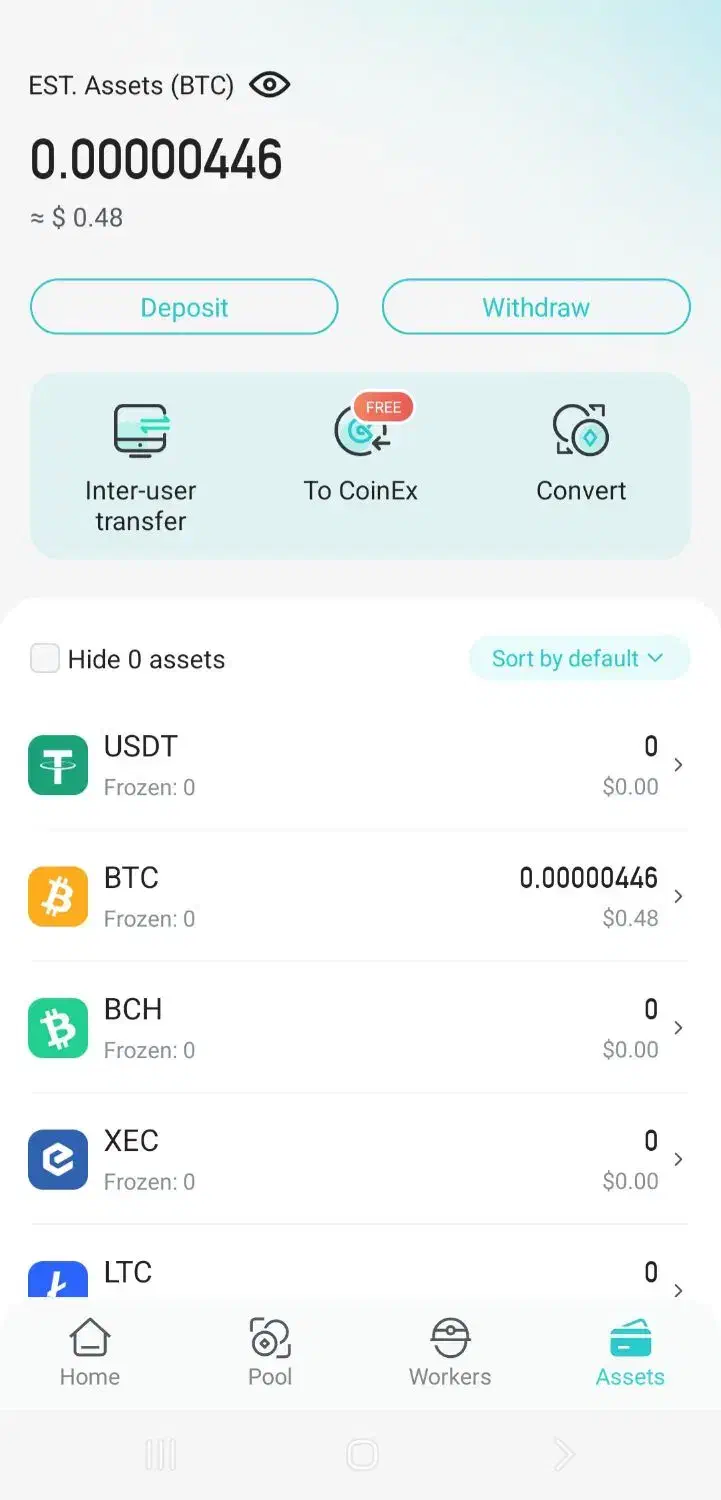Open the USDT asset details
The image size is (721, 1500).
(358, 765)
